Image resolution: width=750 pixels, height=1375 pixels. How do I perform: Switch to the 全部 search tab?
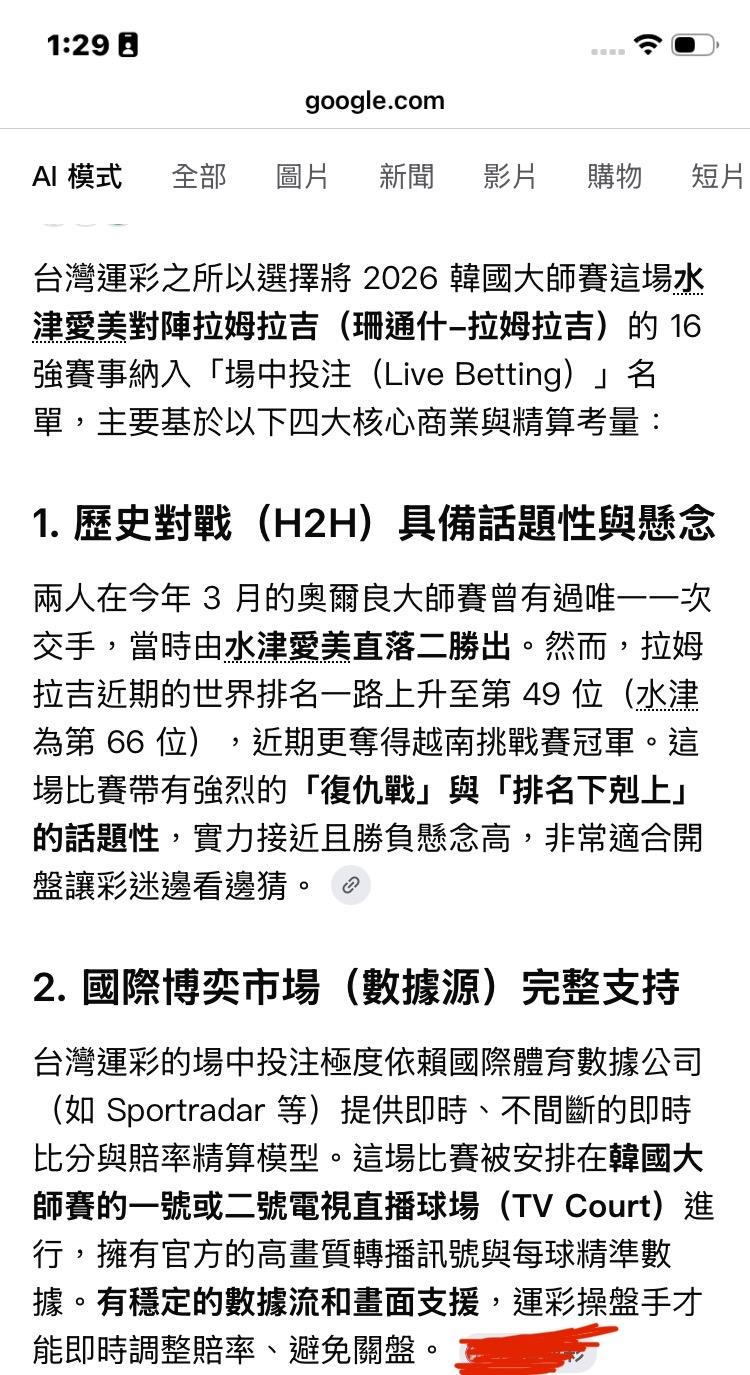tap(199, 177)
